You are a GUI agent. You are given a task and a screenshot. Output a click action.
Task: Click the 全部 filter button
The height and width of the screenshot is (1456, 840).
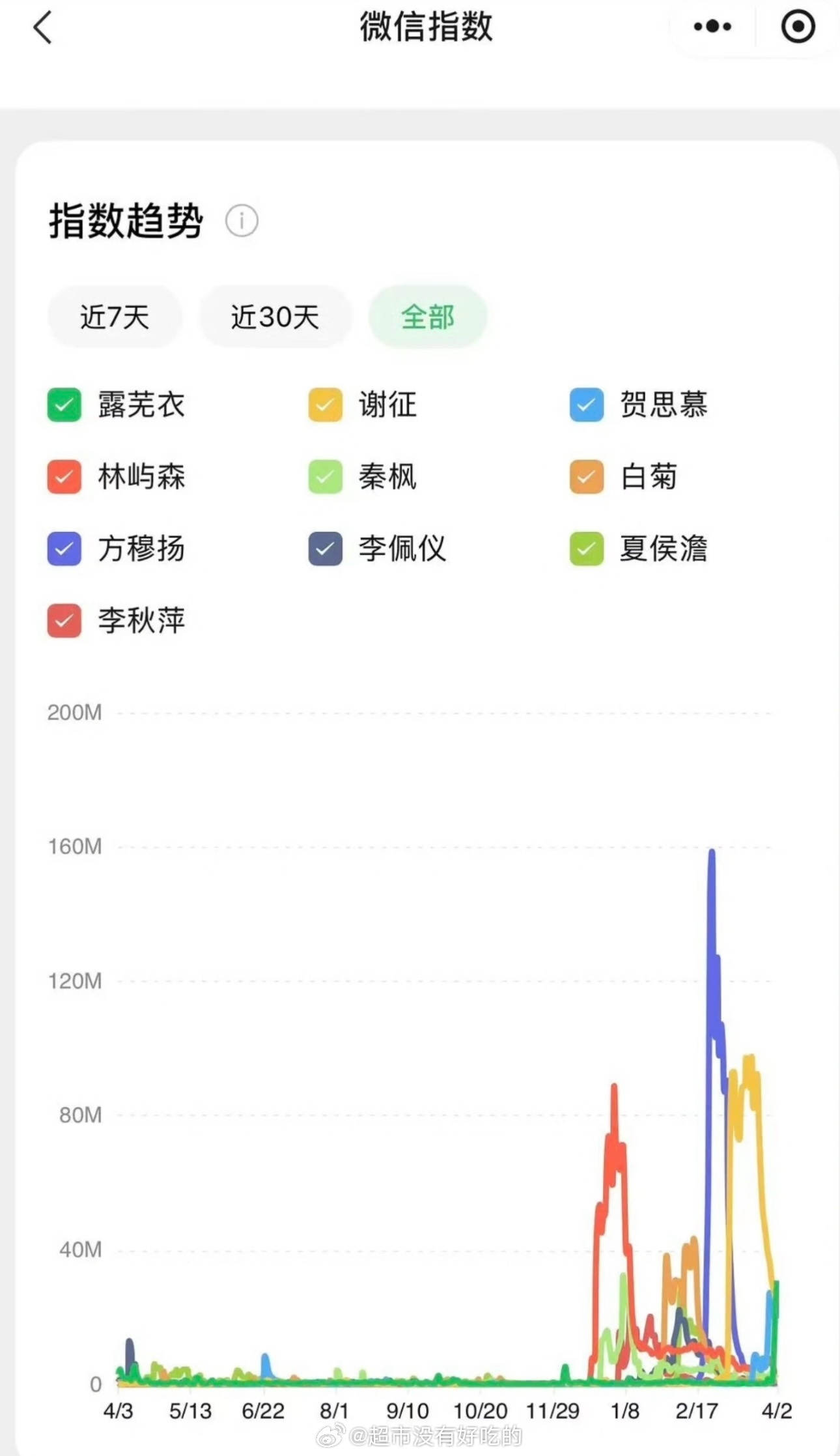click(427, 317)
